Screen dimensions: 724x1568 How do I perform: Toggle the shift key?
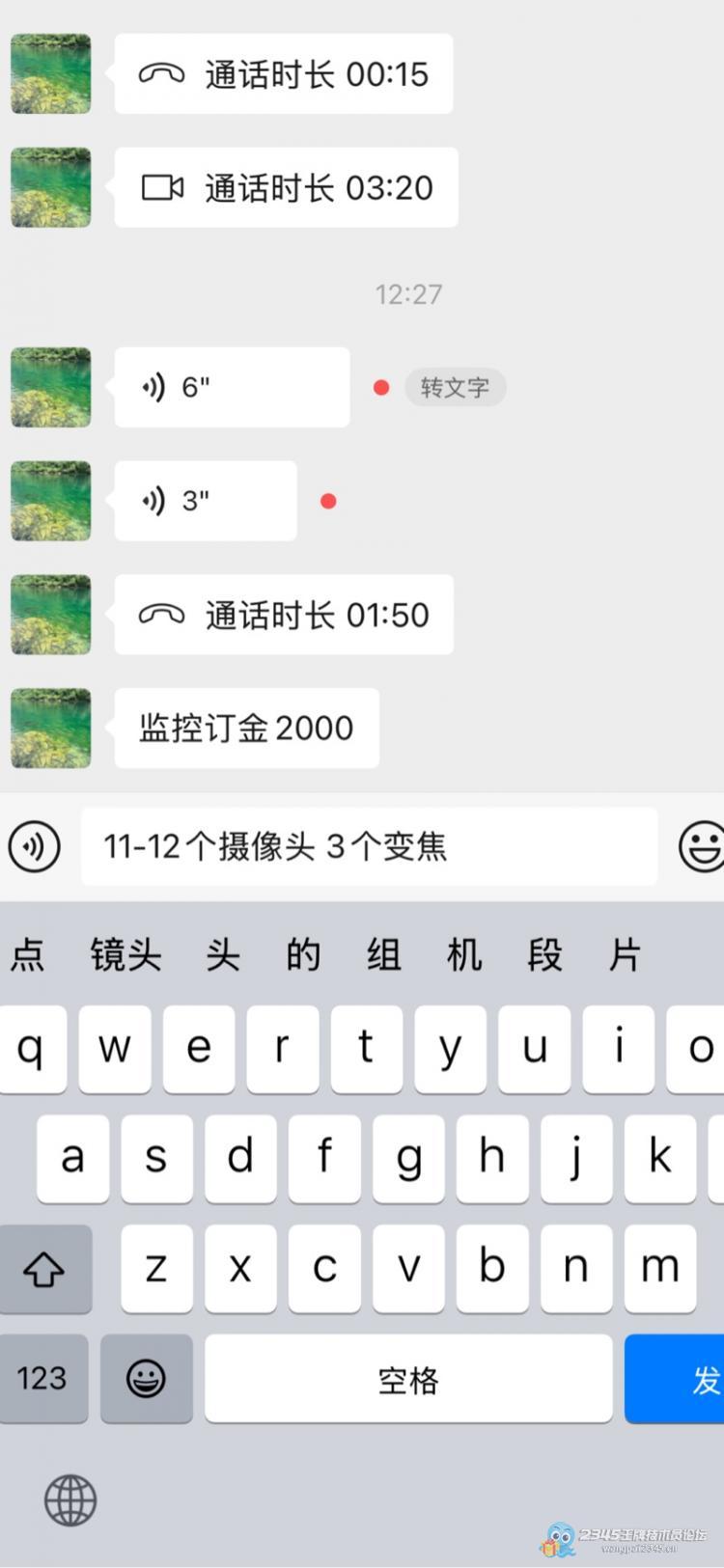click(x=44, y=1269)
